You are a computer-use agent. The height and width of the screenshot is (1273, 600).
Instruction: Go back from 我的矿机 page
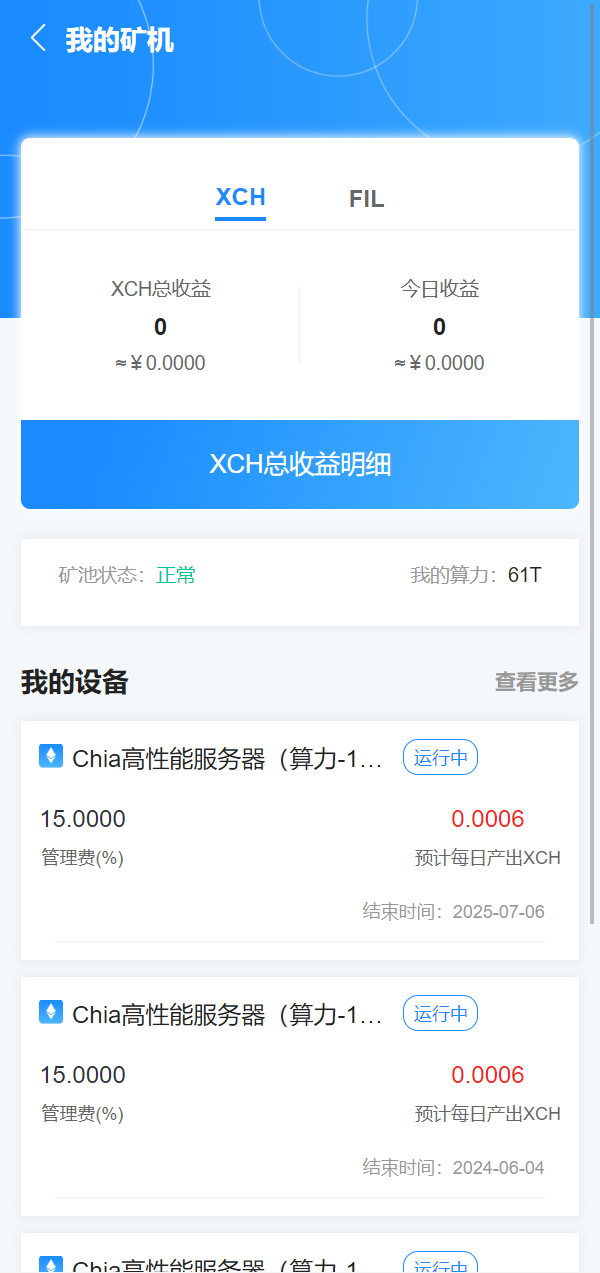pos(38,40)
